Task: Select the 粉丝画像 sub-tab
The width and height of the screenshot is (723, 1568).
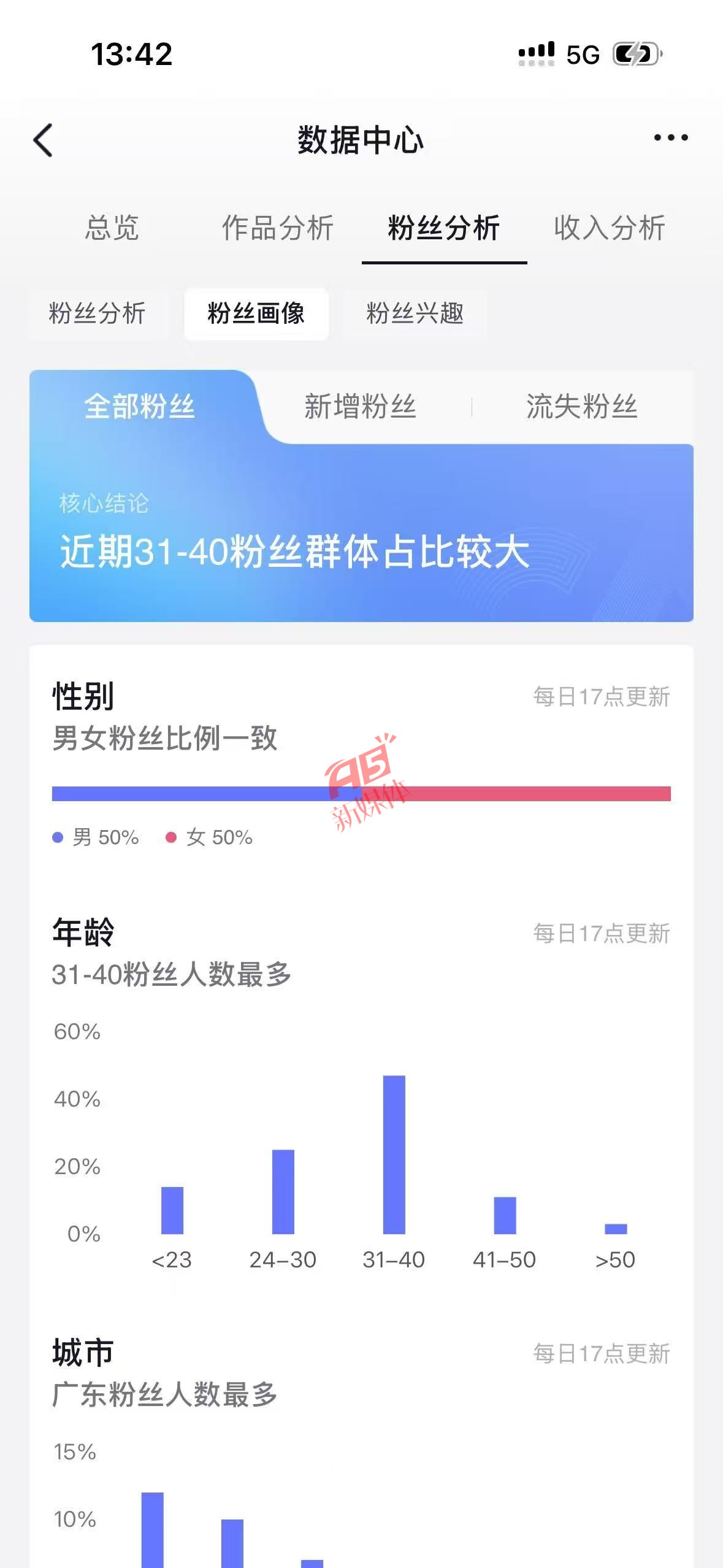Action: coord(256,313)
